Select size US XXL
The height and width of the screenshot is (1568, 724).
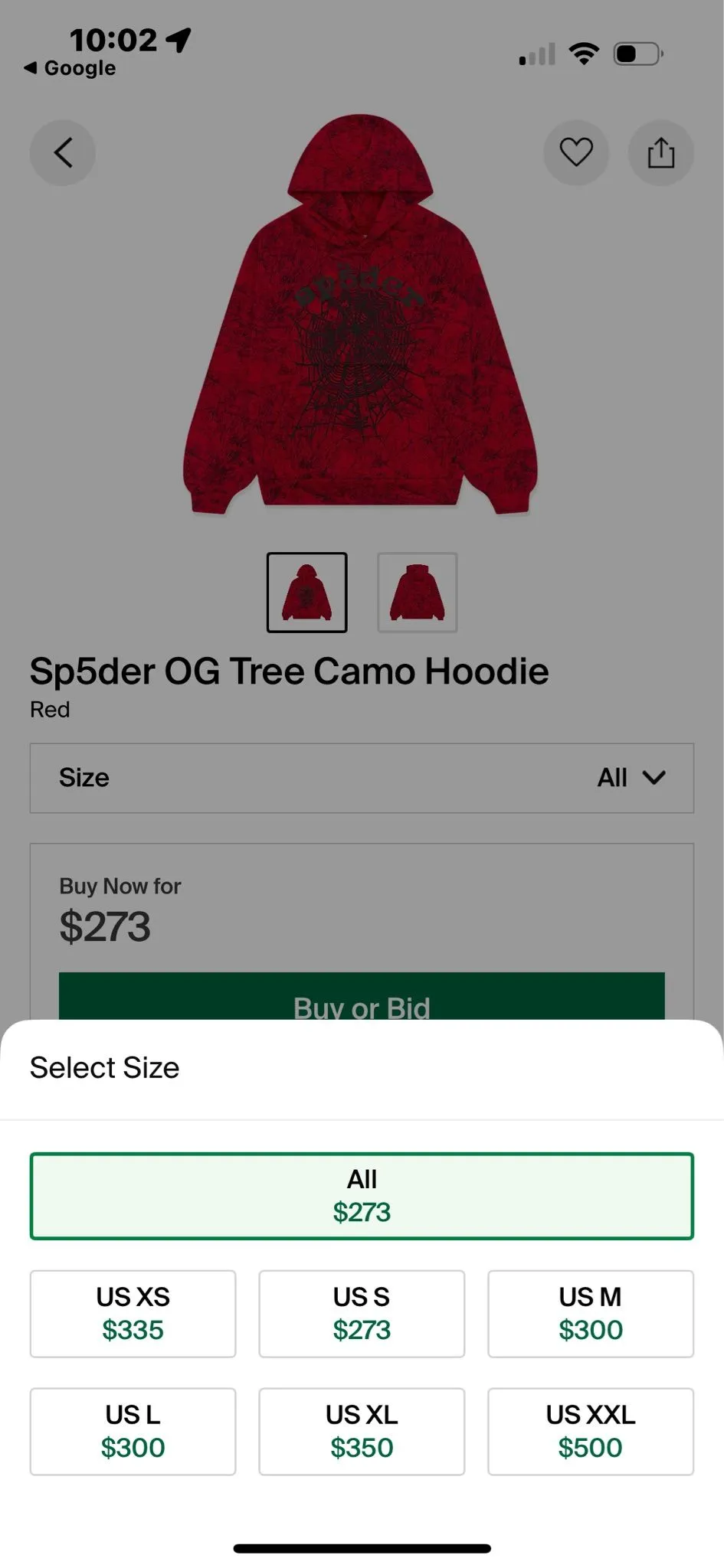[x=591, y=1432]
